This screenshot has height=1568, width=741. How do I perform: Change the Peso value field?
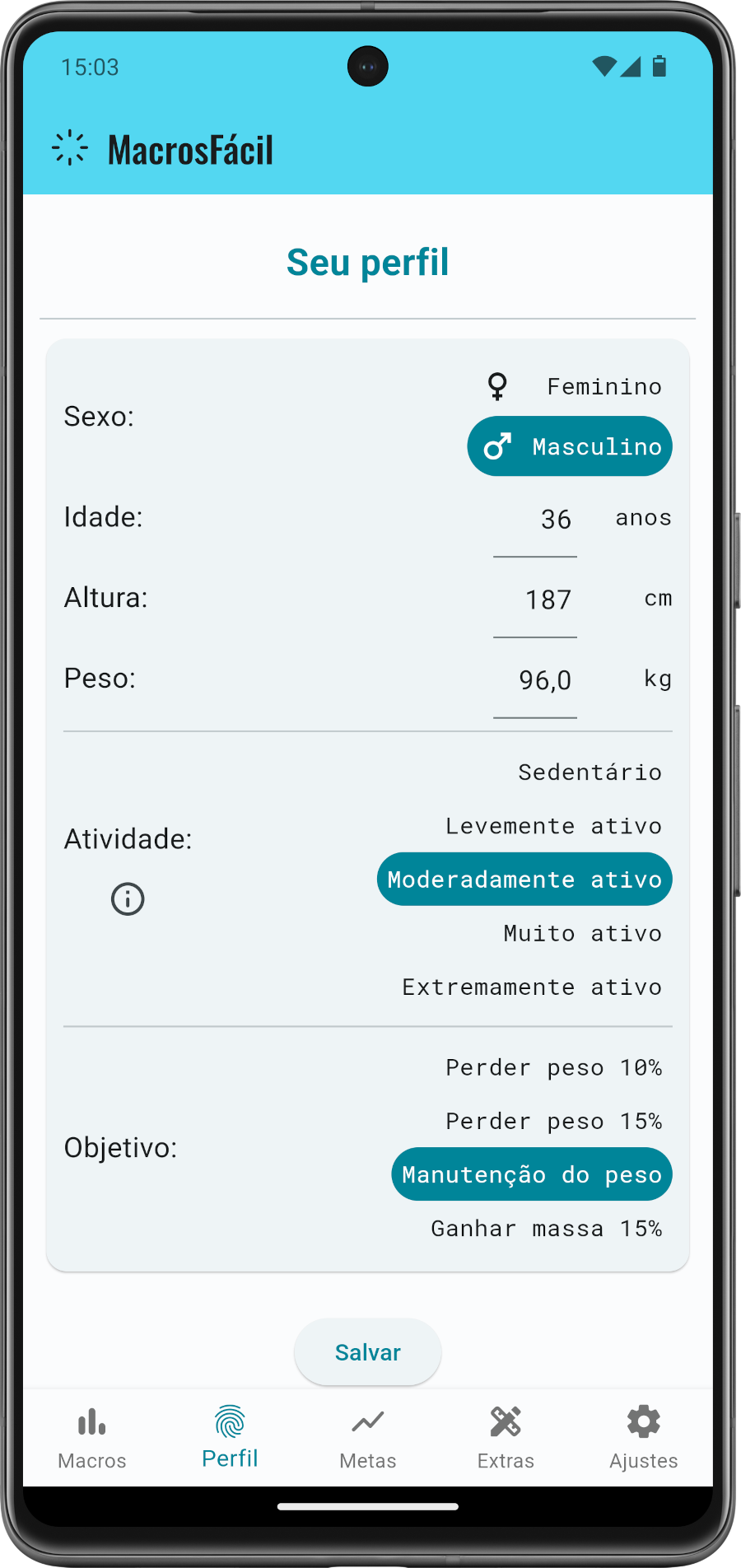coord(535,681)
